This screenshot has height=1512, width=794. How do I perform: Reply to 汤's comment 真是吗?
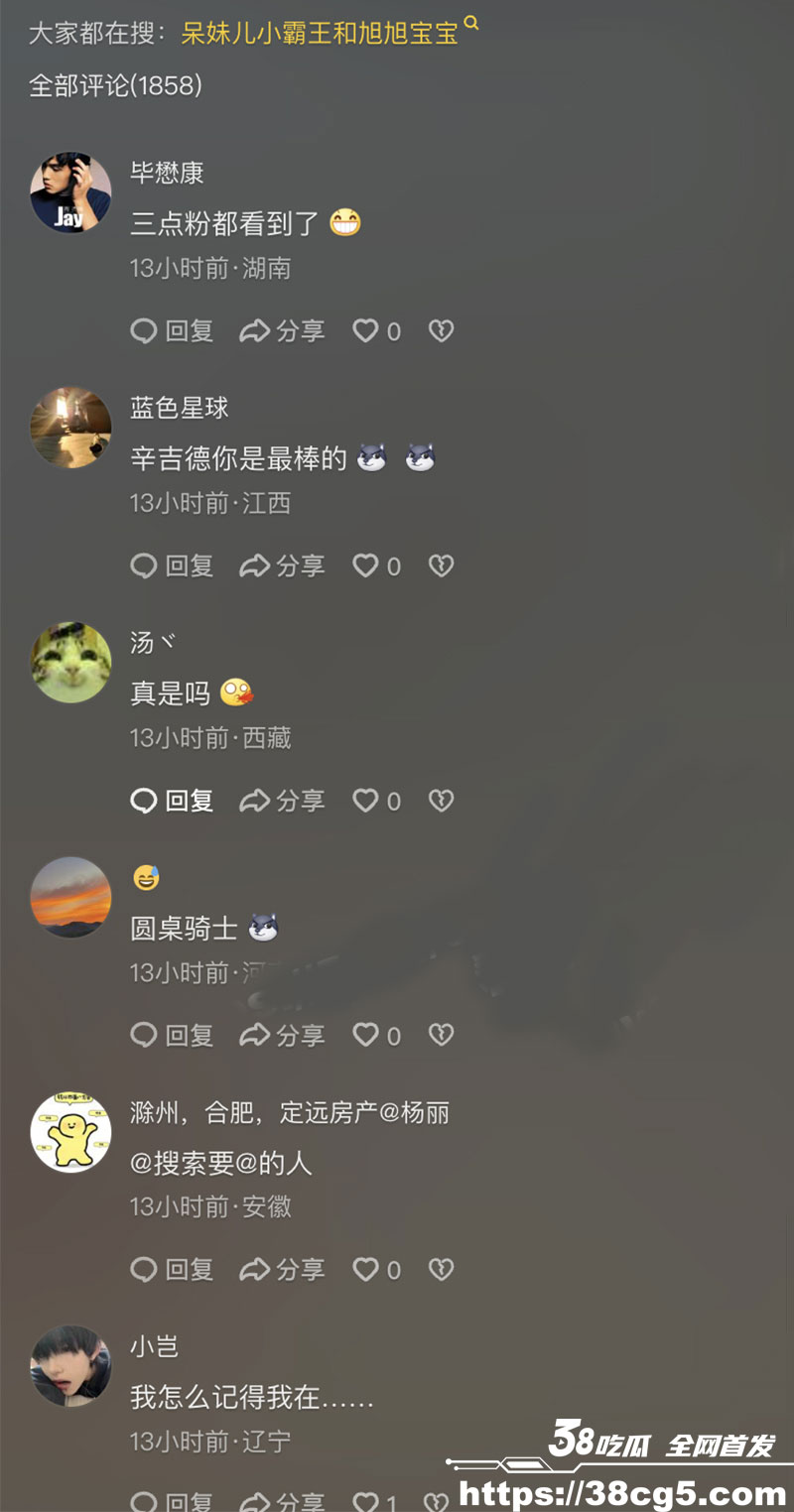click(172, 801)
